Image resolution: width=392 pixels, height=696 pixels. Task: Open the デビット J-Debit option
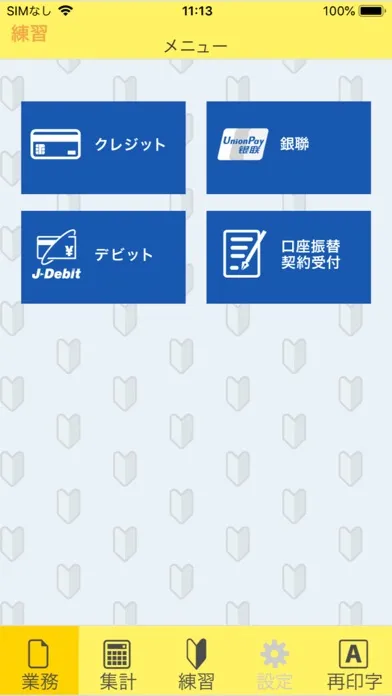[103, 257]
